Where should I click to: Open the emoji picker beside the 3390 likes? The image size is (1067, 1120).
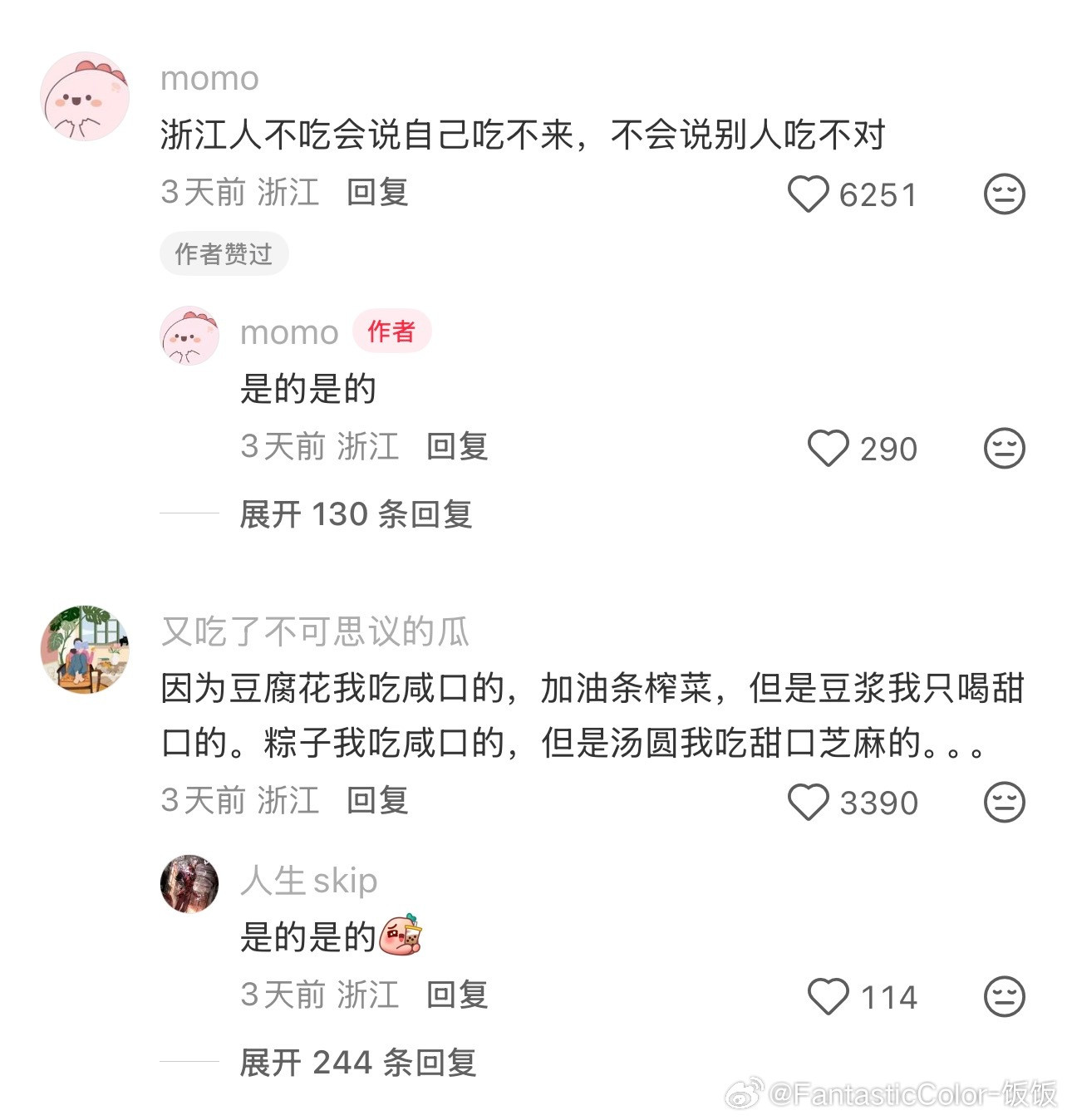1004,802
